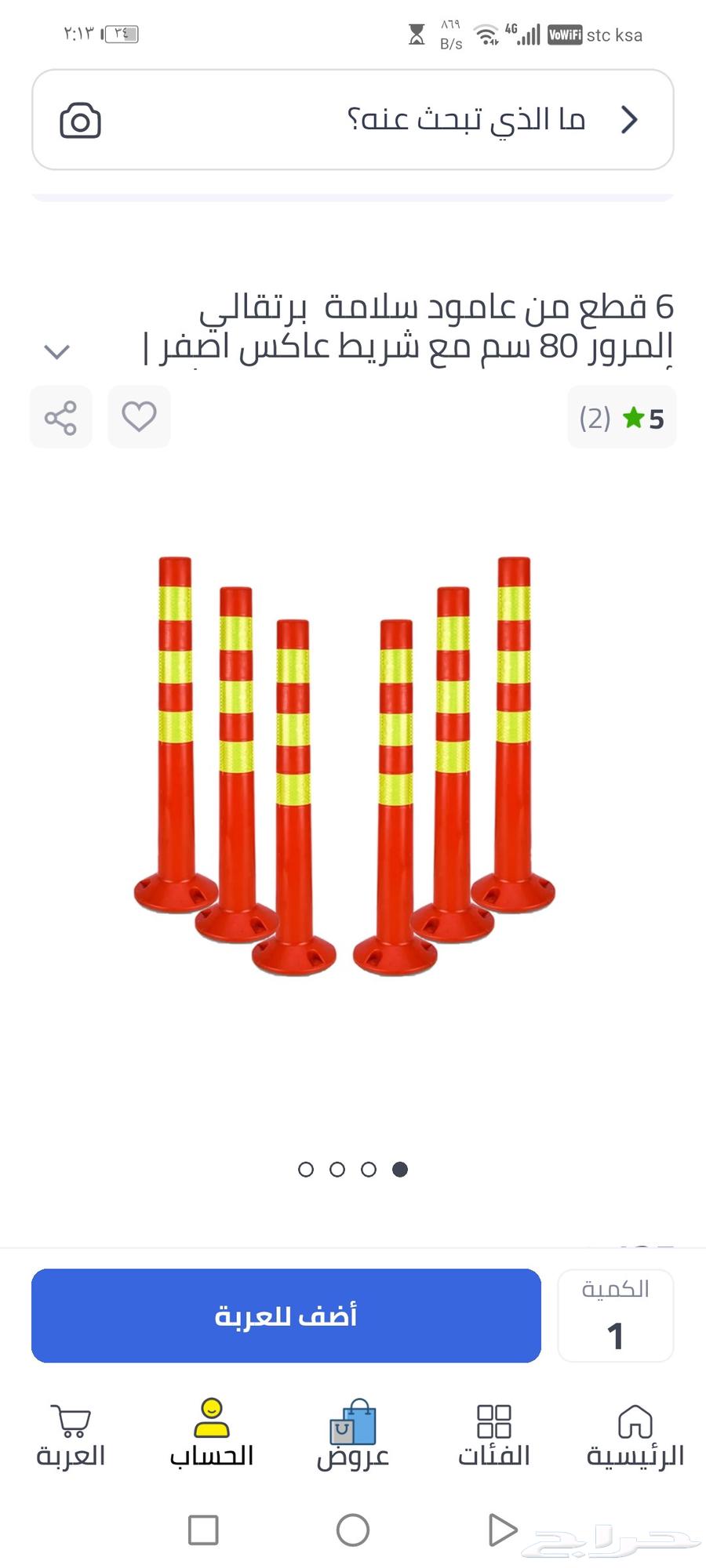Open the العربة cart tab

coord(71,1436)
